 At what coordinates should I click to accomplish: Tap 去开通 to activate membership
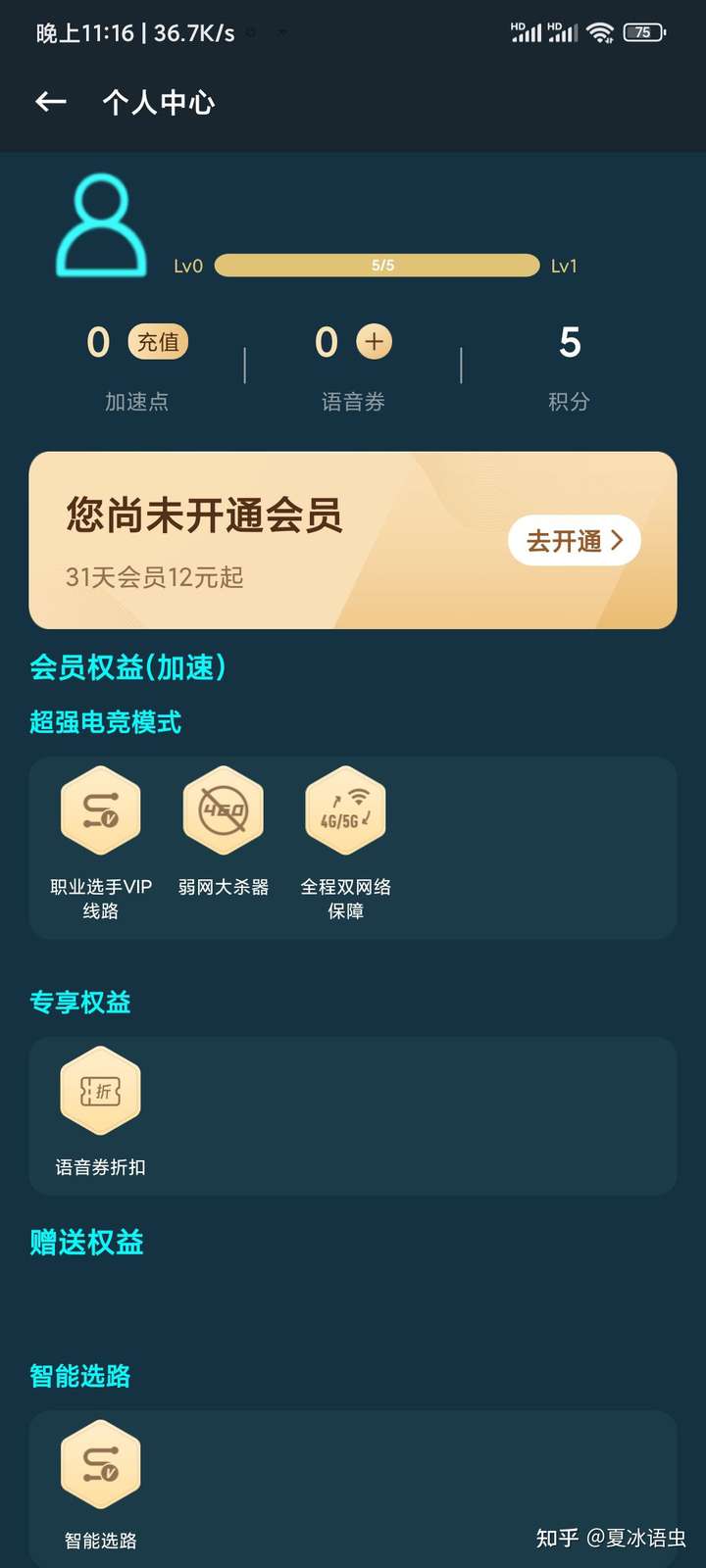click(574, 541)
